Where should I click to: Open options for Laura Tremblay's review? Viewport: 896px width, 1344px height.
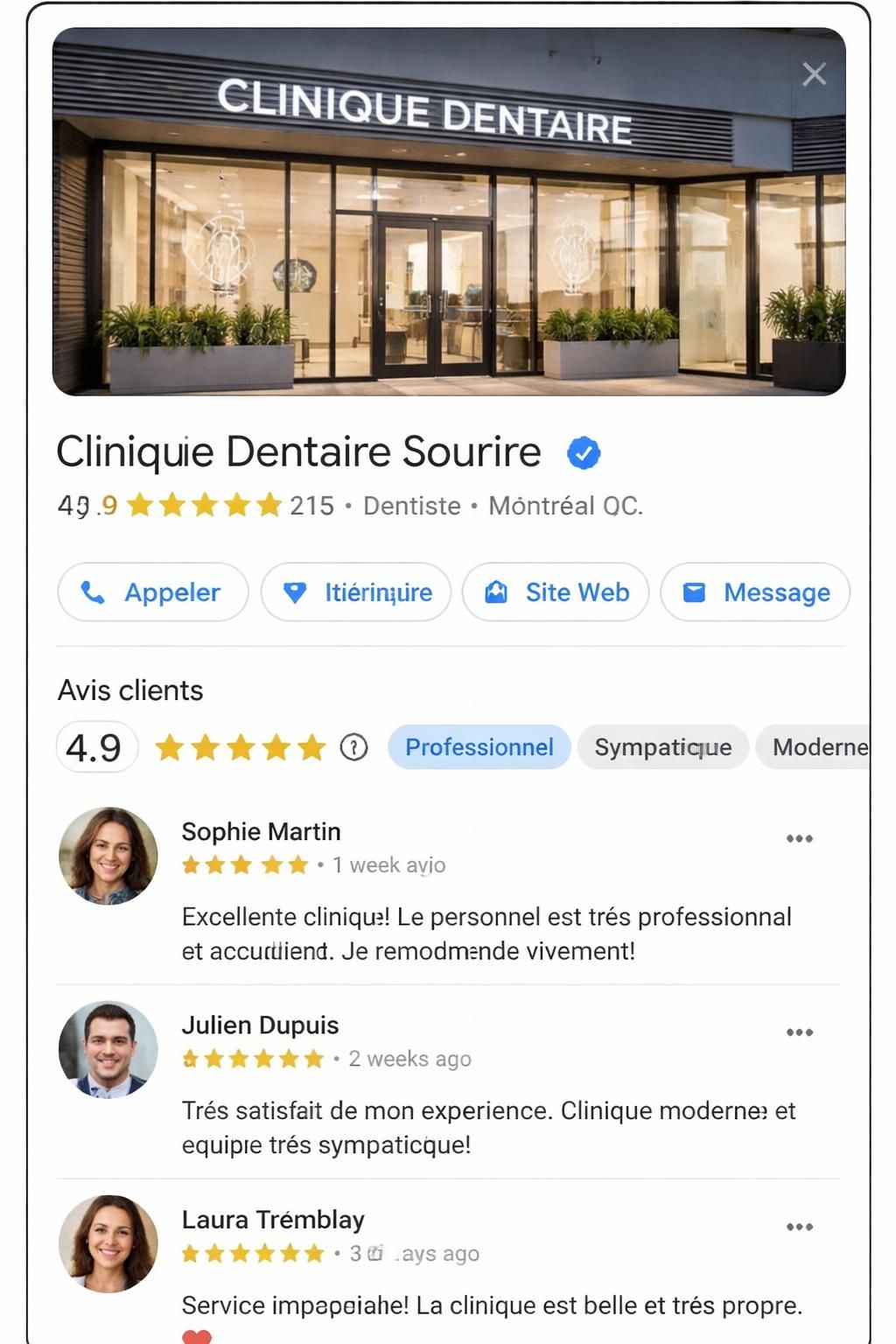click(799, 1227)
